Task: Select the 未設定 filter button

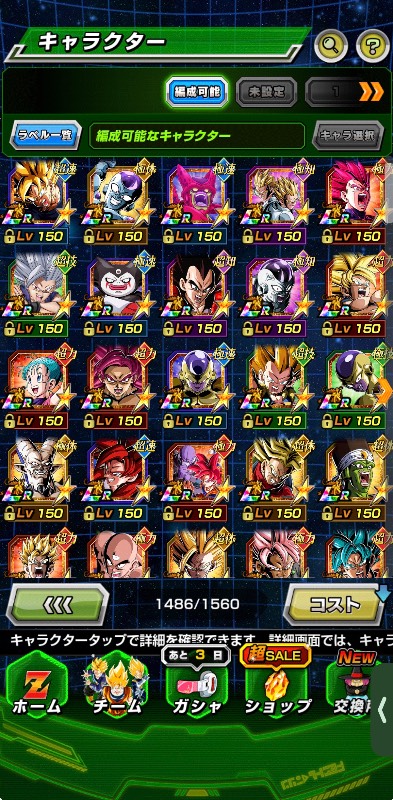Action: pyautogui.click(x=266, y=92)
